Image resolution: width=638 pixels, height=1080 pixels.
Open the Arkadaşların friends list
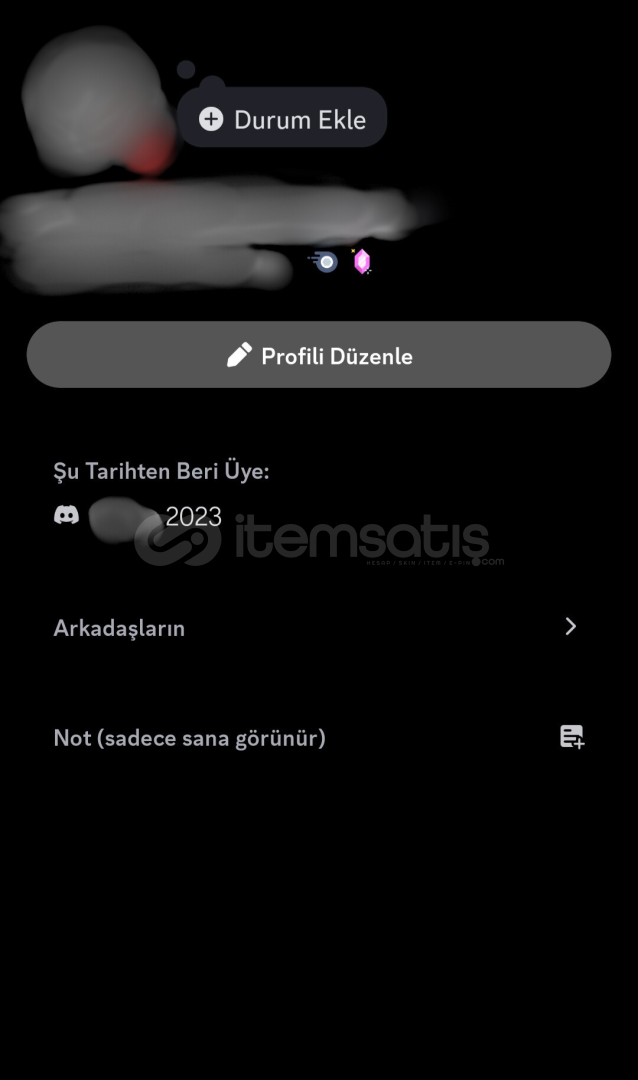pyautogui.click(x=319, y=627)
